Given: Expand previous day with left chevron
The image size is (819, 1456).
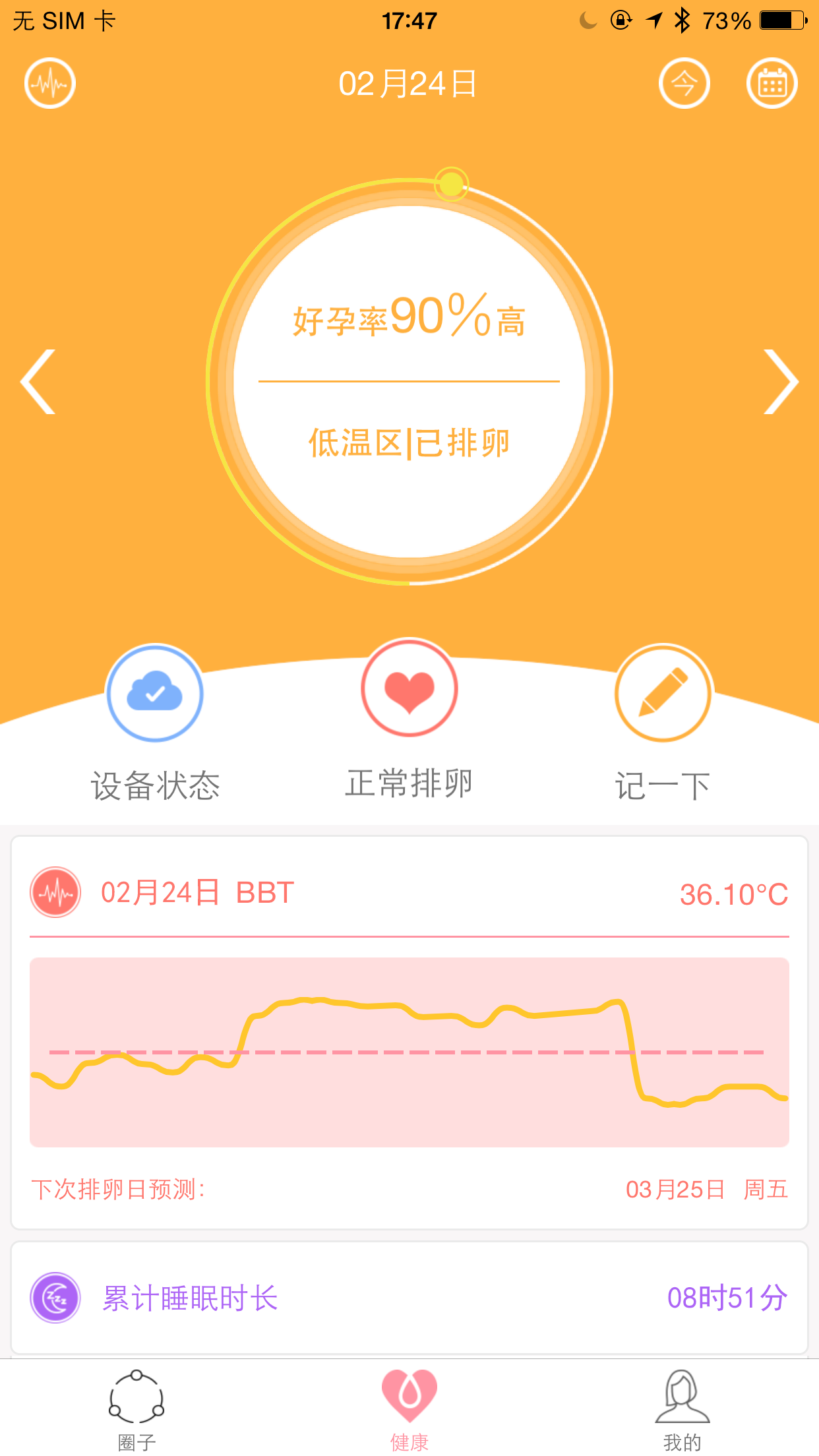Looking at the screenshot, I should [38, 381].
